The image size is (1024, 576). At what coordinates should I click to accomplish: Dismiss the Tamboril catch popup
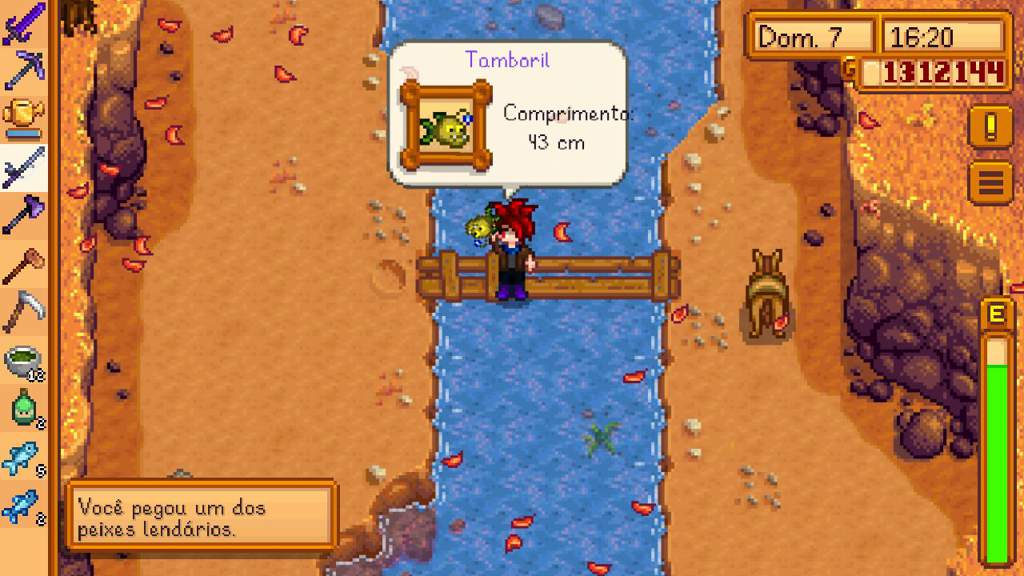coord(507,112)
